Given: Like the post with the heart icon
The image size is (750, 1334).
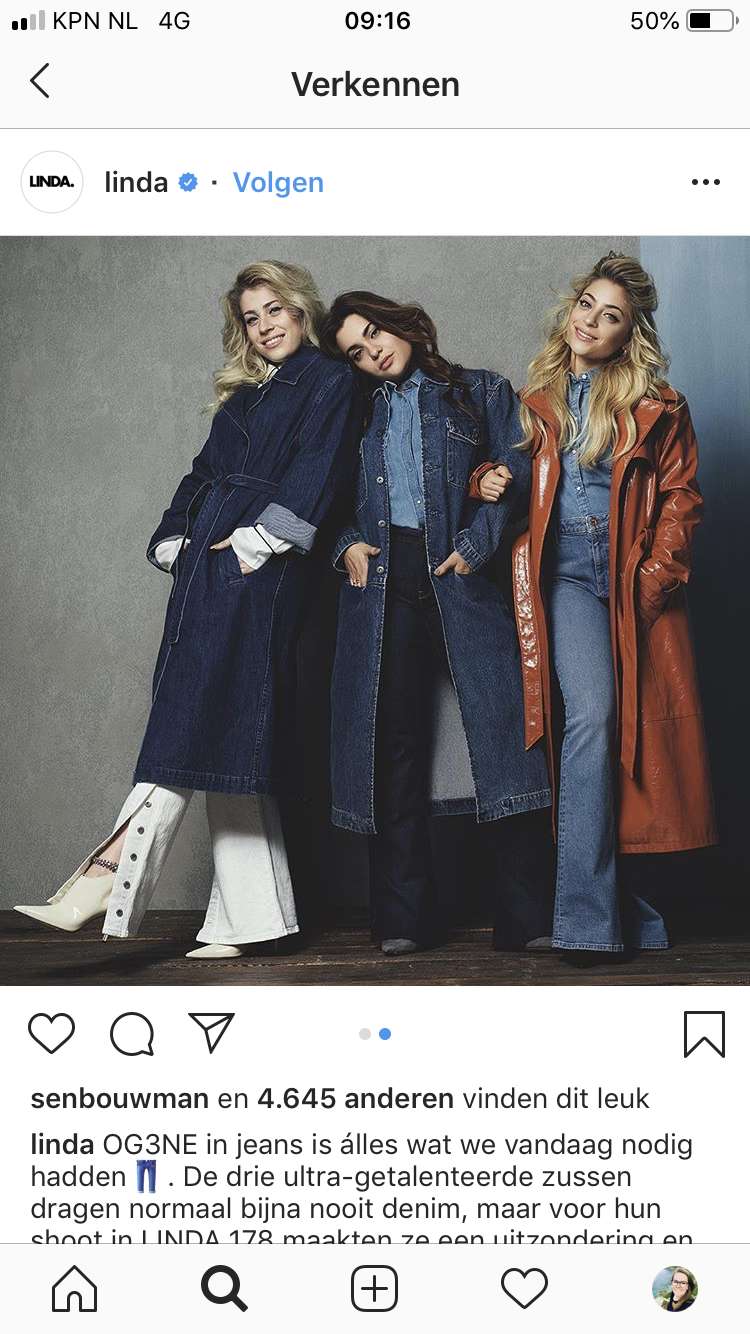Looking at the screenshot, I should click(x=51, y=1034).
